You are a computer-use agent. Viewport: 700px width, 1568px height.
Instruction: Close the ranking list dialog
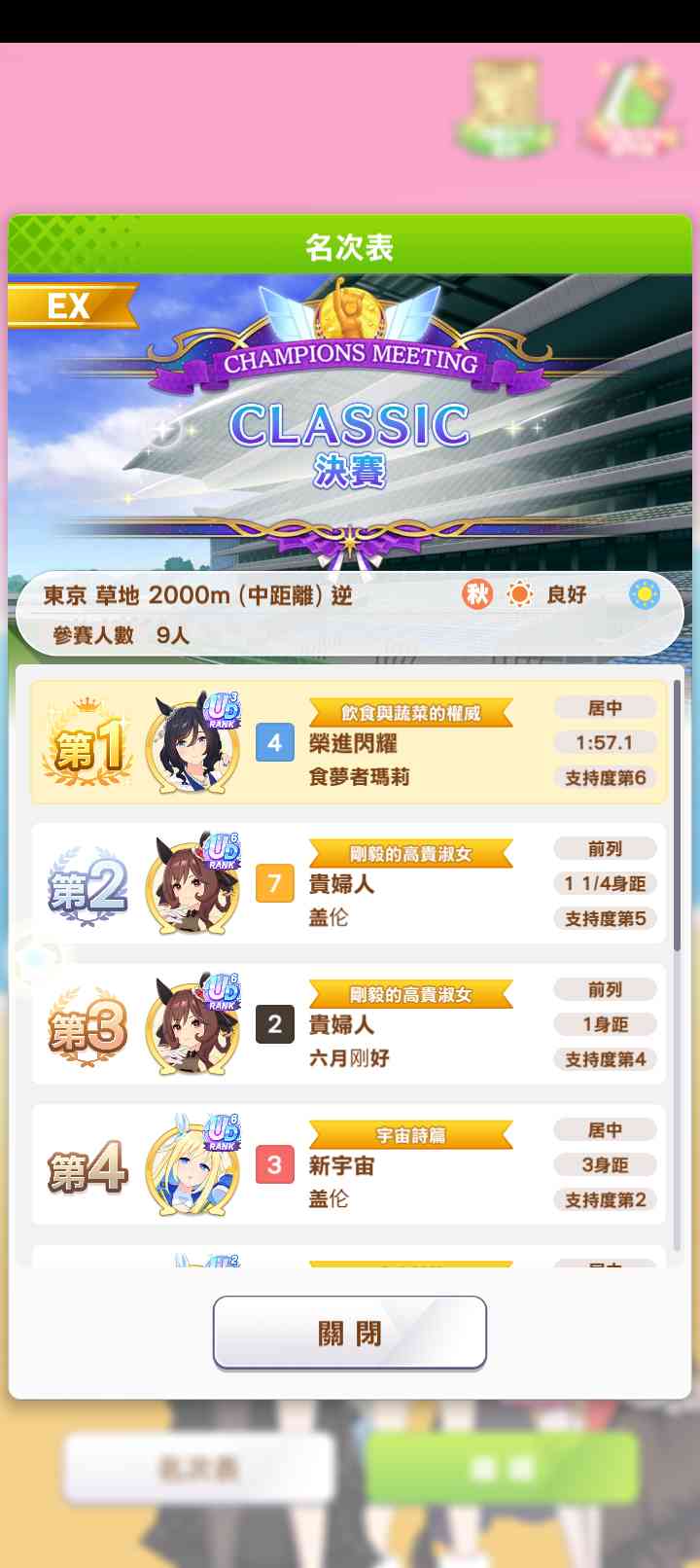pos(349,1332)
